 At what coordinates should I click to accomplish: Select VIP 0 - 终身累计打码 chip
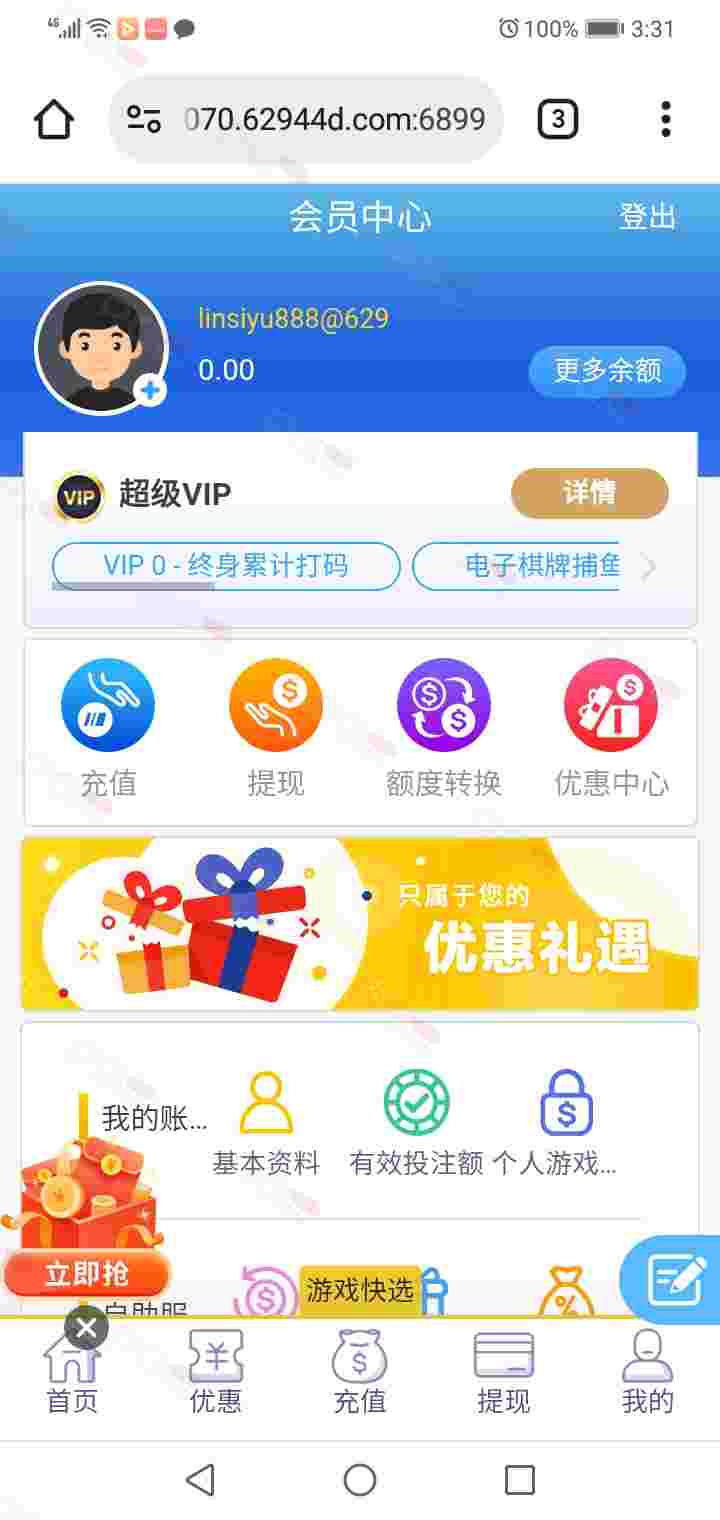[226, 566]
